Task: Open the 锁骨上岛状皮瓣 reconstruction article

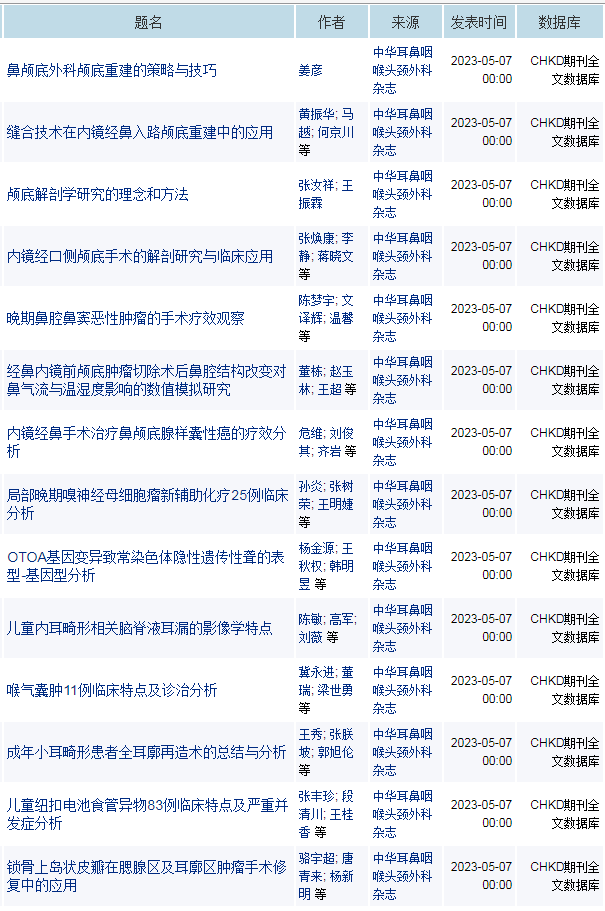Action: 147,876
